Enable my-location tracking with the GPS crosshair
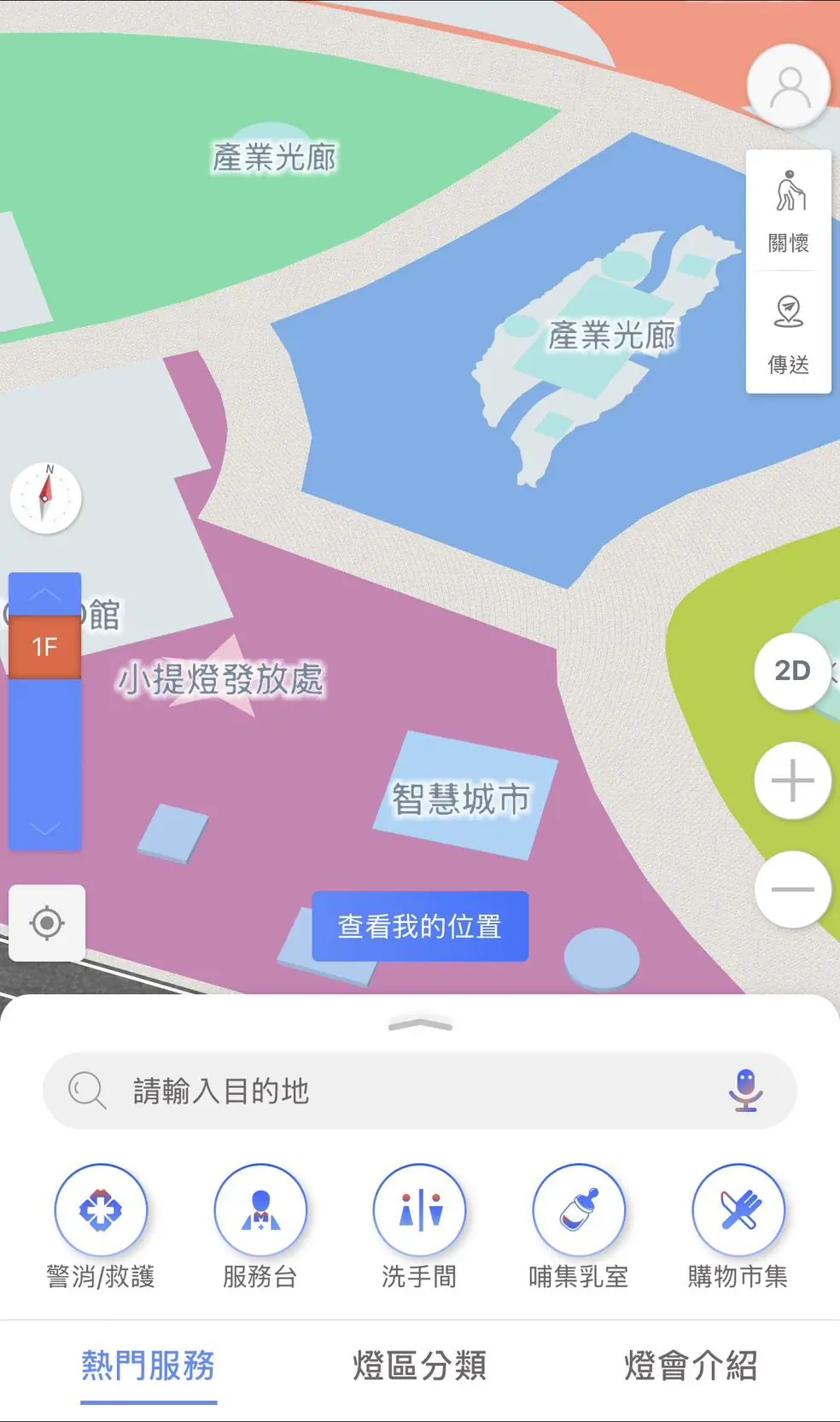This screenshot has height=1422, width=840. point(47,922)
